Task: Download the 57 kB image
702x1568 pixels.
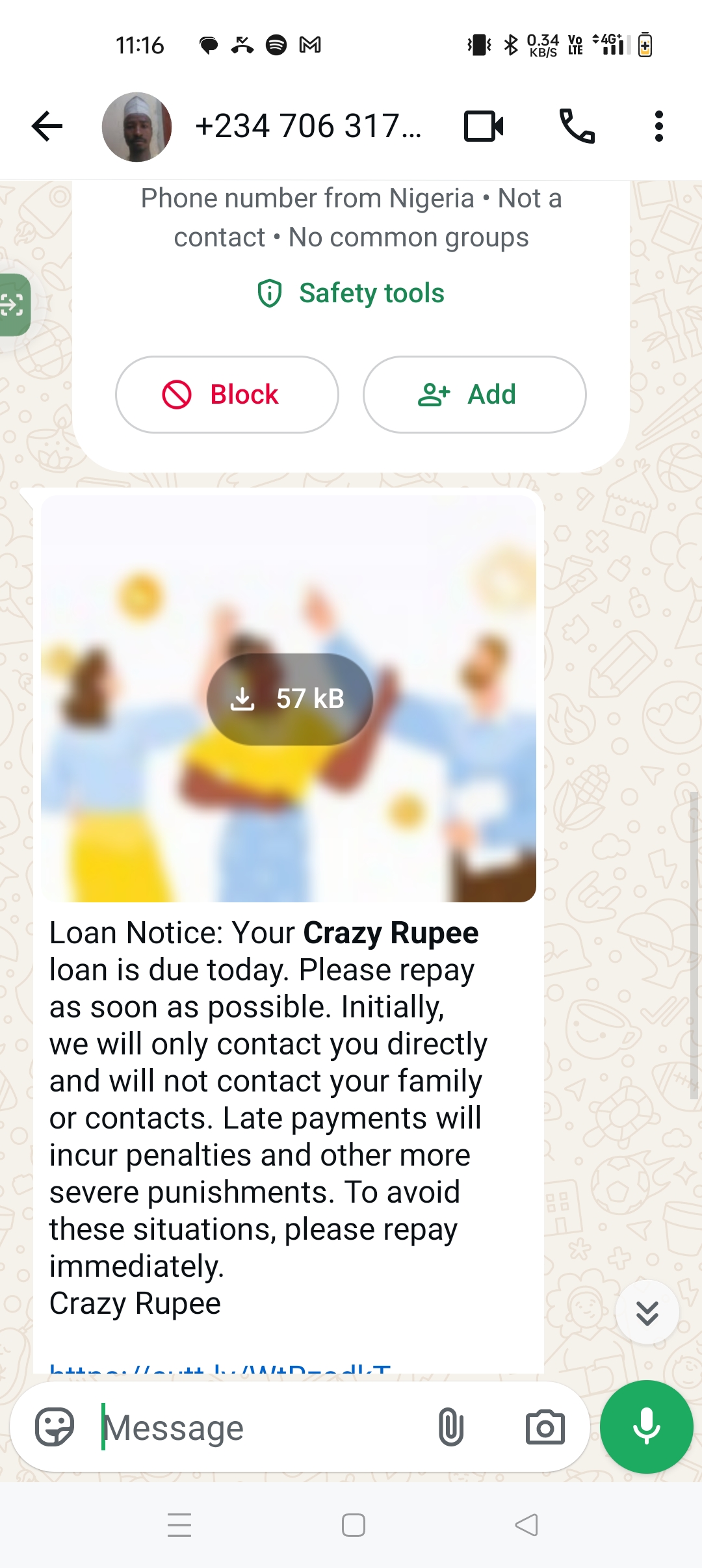Action: point(289,699)
